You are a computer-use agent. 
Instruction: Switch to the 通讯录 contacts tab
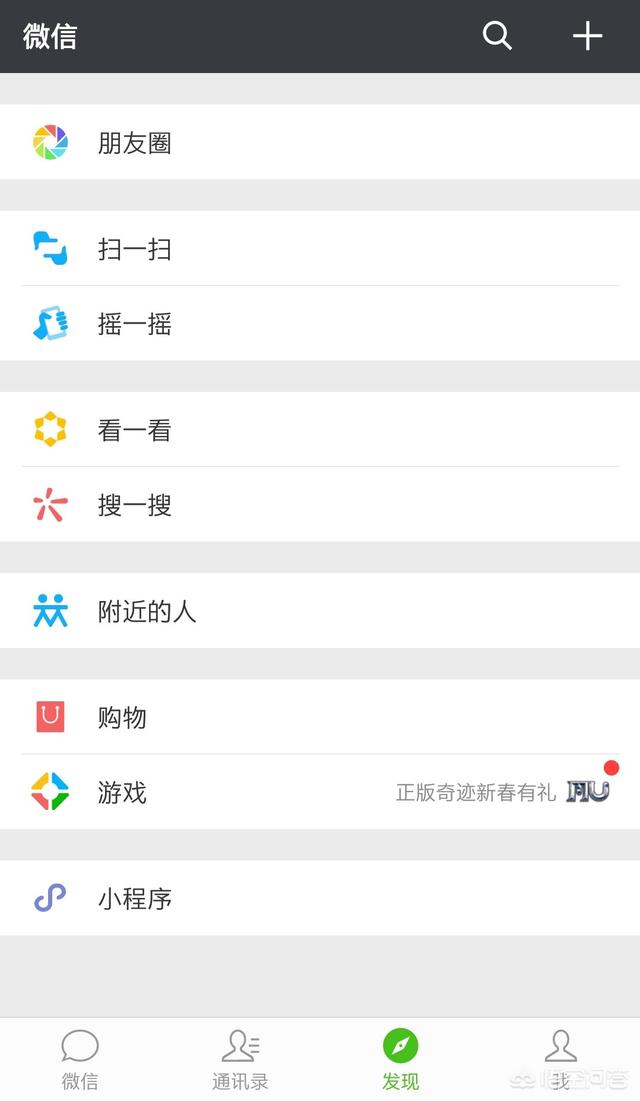click(x=240, y=1060)
